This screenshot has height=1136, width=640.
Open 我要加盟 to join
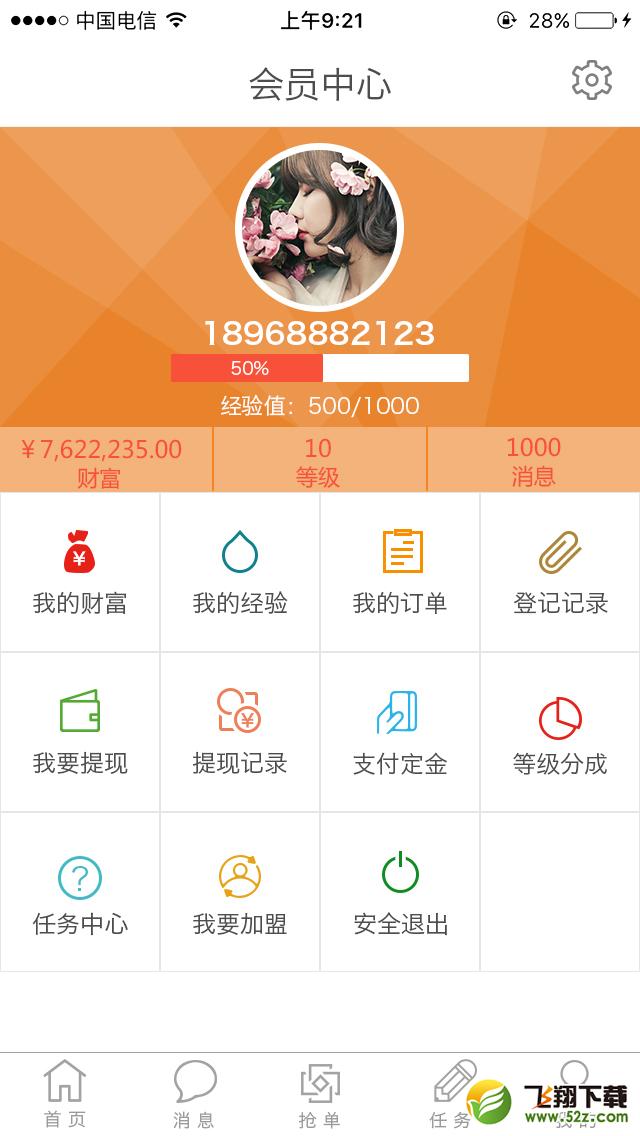click(240, 892)
